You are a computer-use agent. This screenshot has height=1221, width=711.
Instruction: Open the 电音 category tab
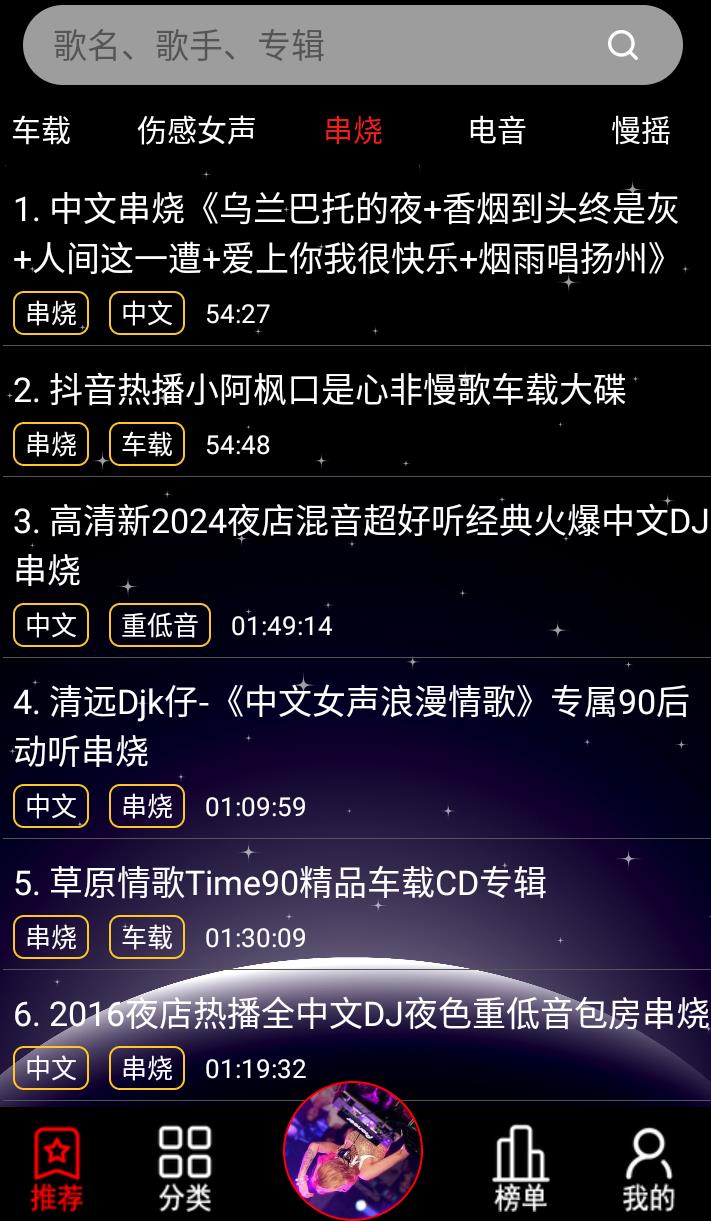point(497,130)
